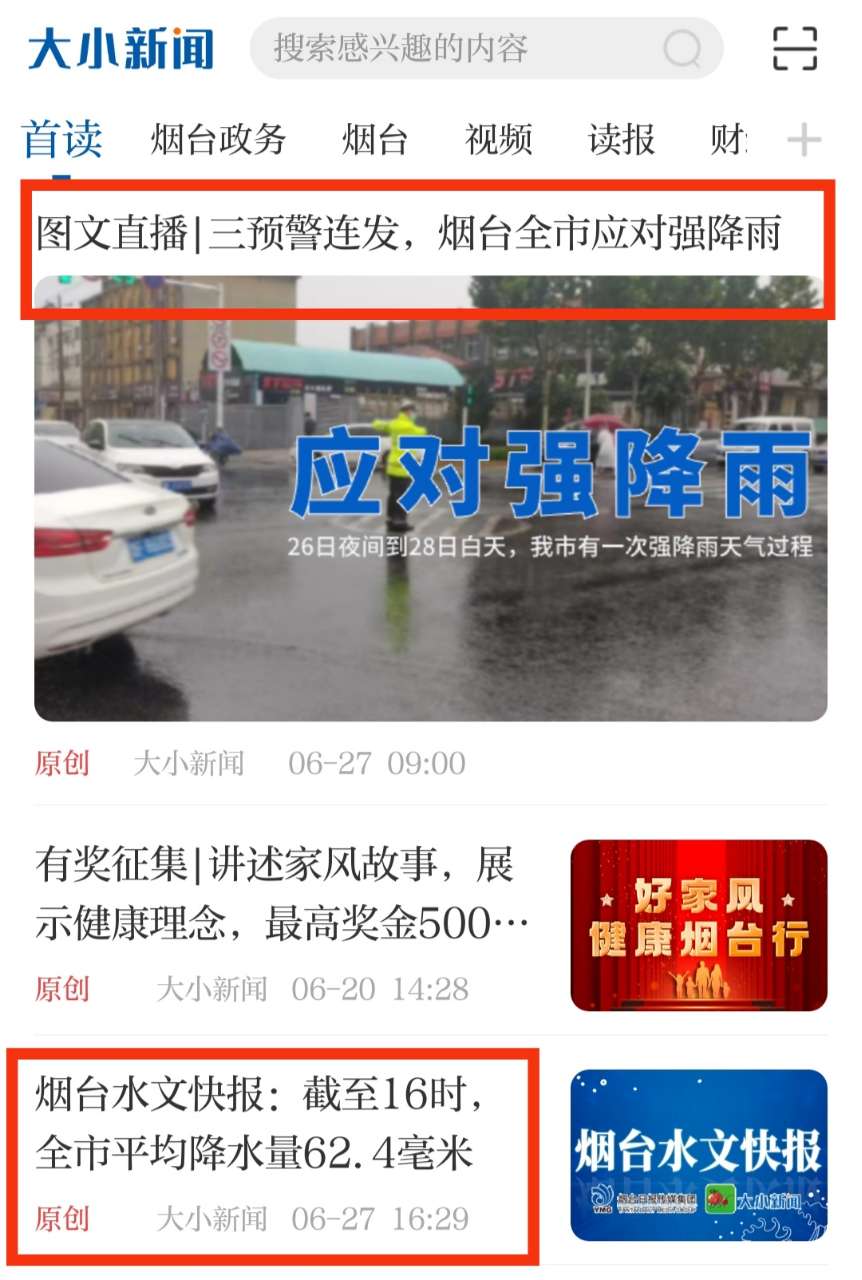The width and height of the screenshot is (862, 1280).
Task: Add more channels with the plus icon
Action: [803, 140]
